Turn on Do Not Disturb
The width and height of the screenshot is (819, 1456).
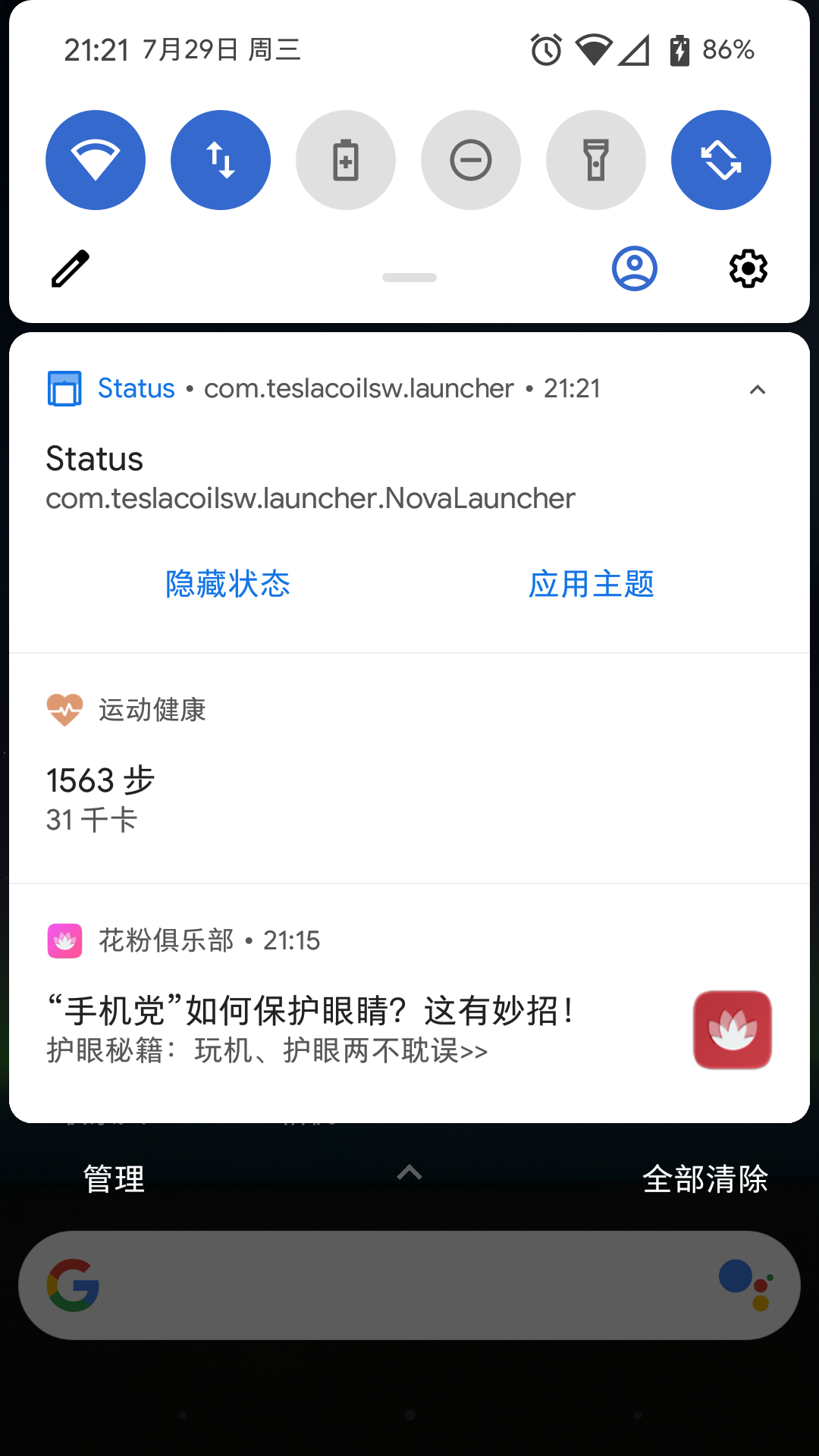click(x=471, y=160)
